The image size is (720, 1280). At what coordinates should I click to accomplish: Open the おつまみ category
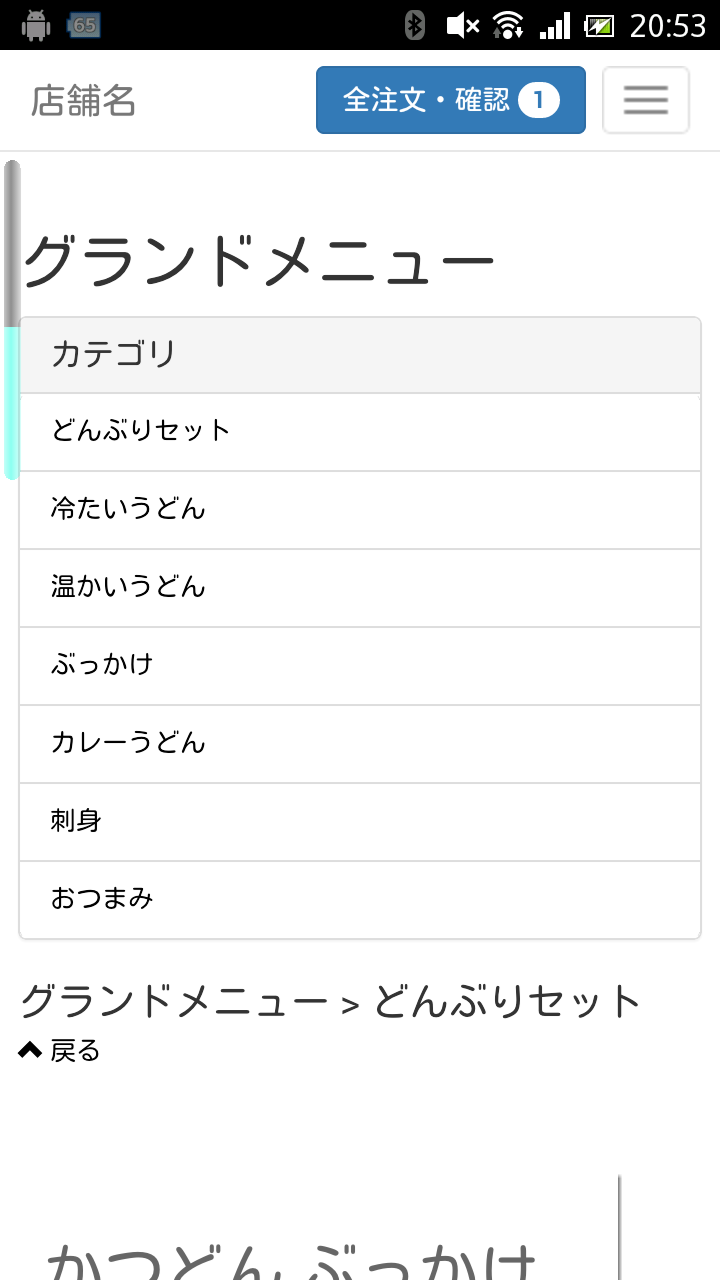(360, 900)
